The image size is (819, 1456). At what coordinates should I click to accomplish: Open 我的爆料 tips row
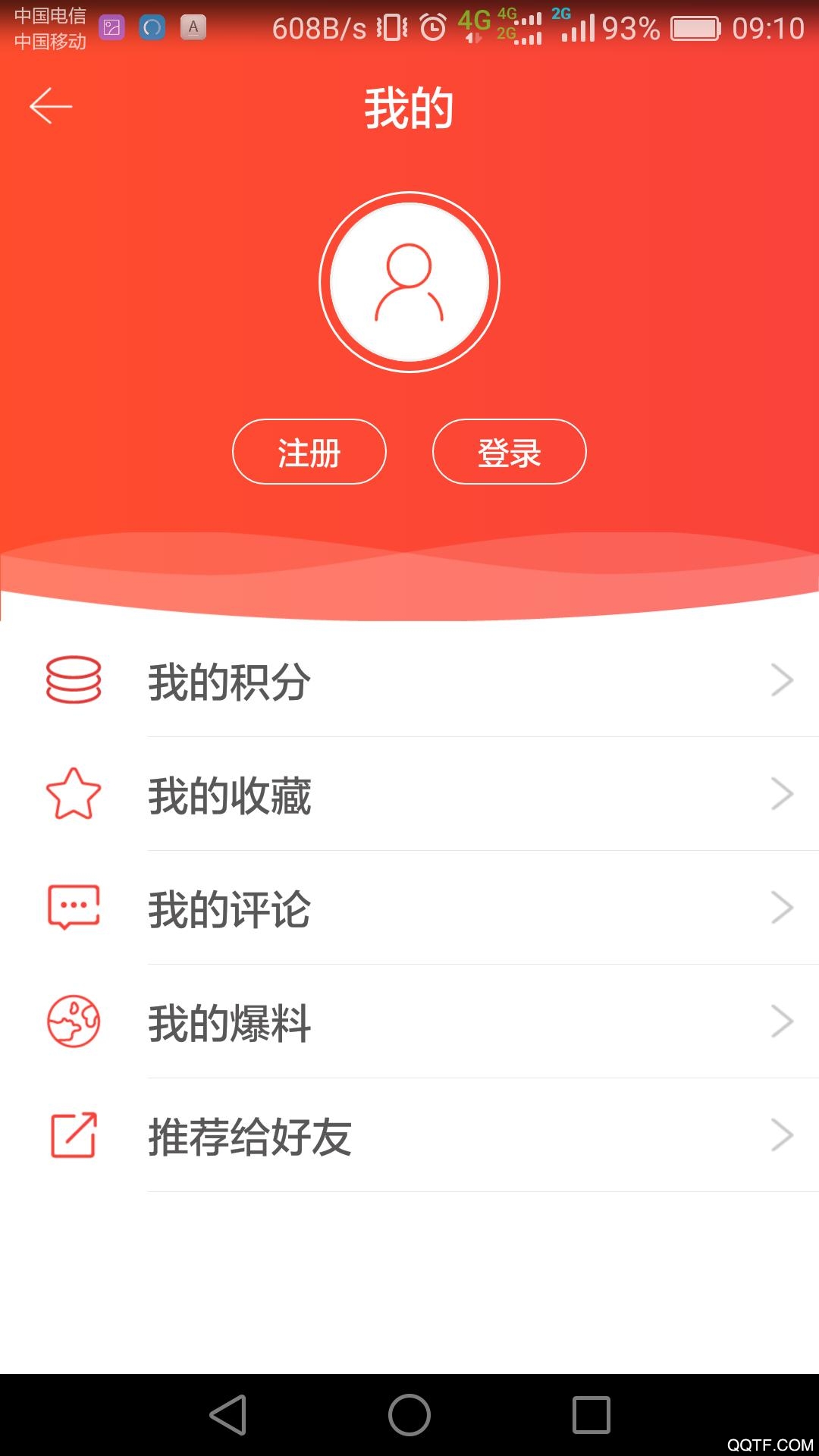click(x=409, y=1021)
